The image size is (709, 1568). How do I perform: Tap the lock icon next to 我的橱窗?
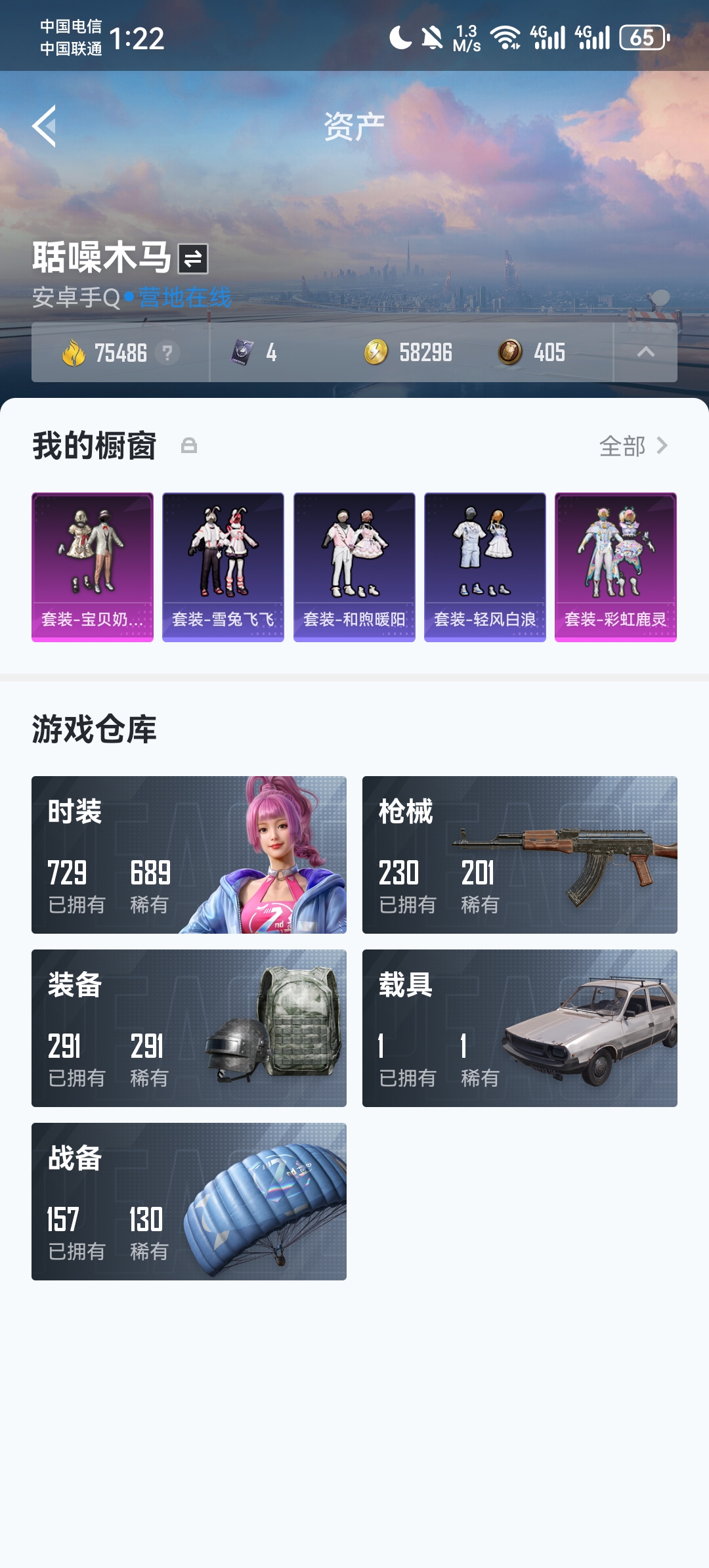pos(189,446)
